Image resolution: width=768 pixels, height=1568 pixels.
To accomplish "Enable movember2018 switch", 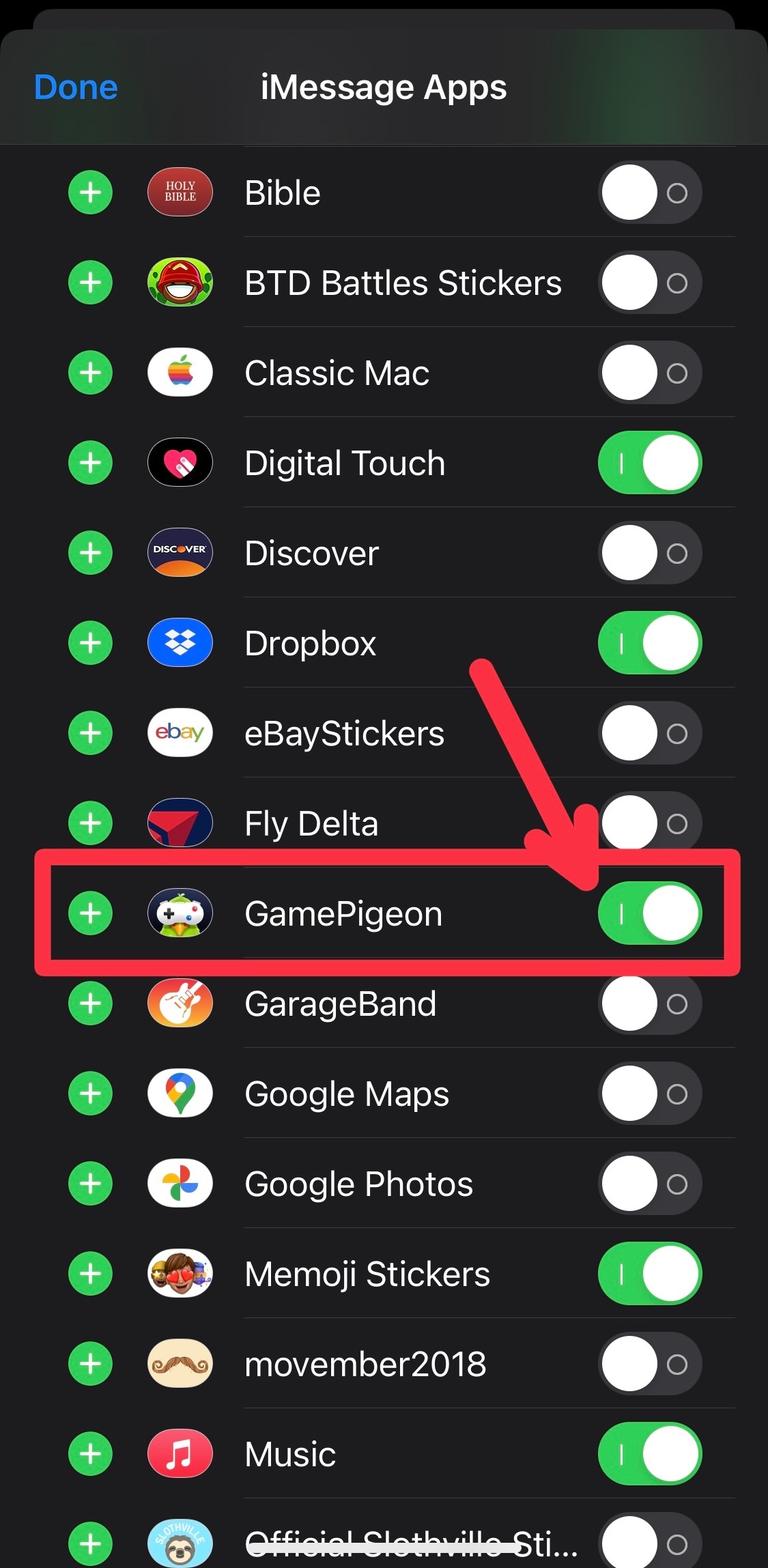I will pyautogui.click(x=650, y=1364).
